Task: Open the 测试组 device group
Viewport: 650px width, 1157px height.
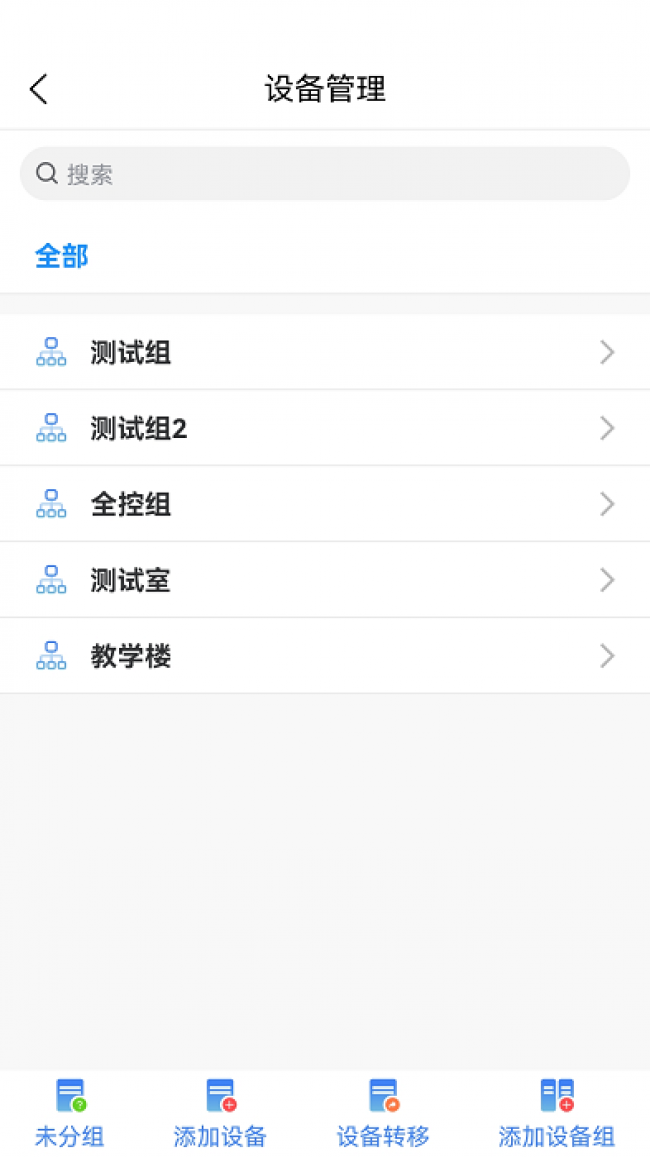Action: (x=325, y=352)
